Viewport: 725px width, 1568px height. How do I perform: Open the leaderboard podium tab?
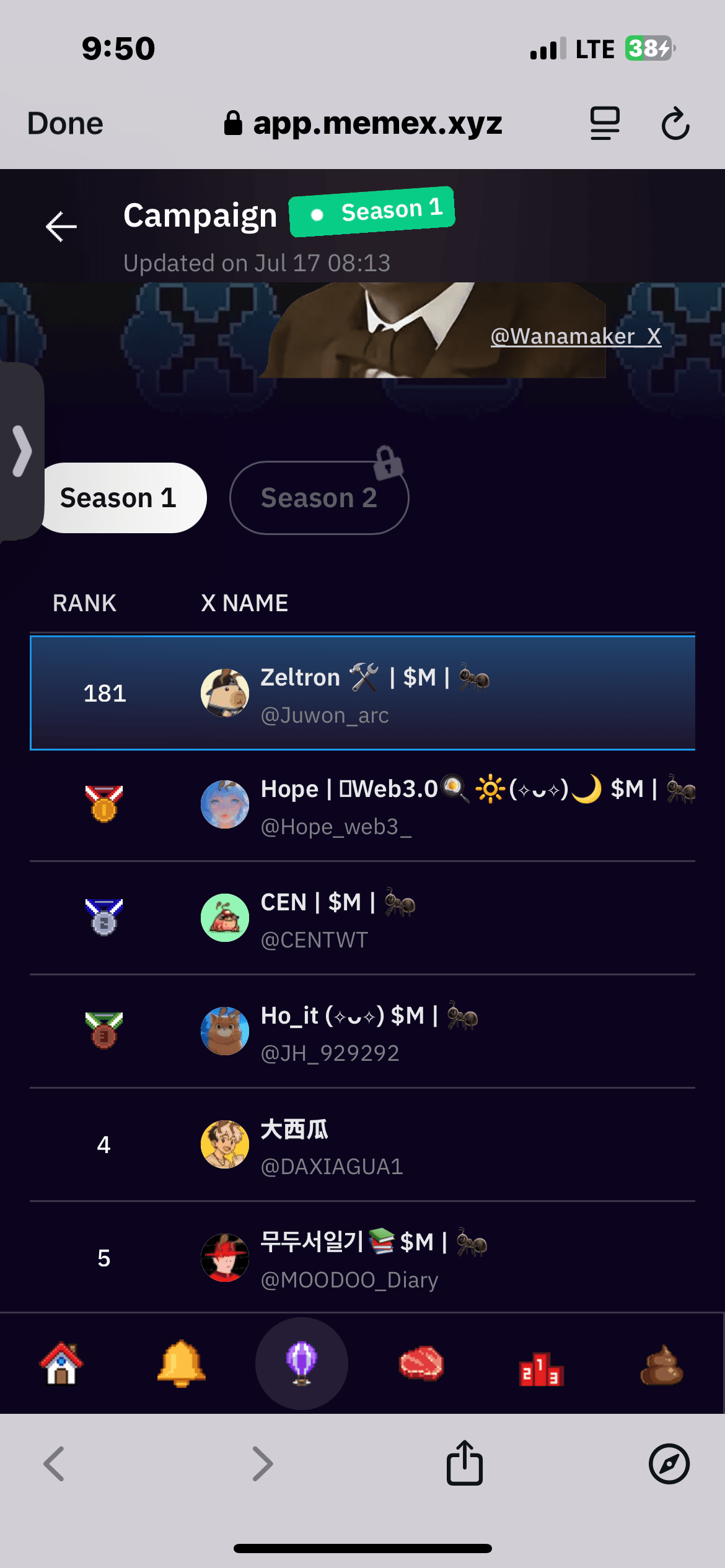coord(542,1369)
